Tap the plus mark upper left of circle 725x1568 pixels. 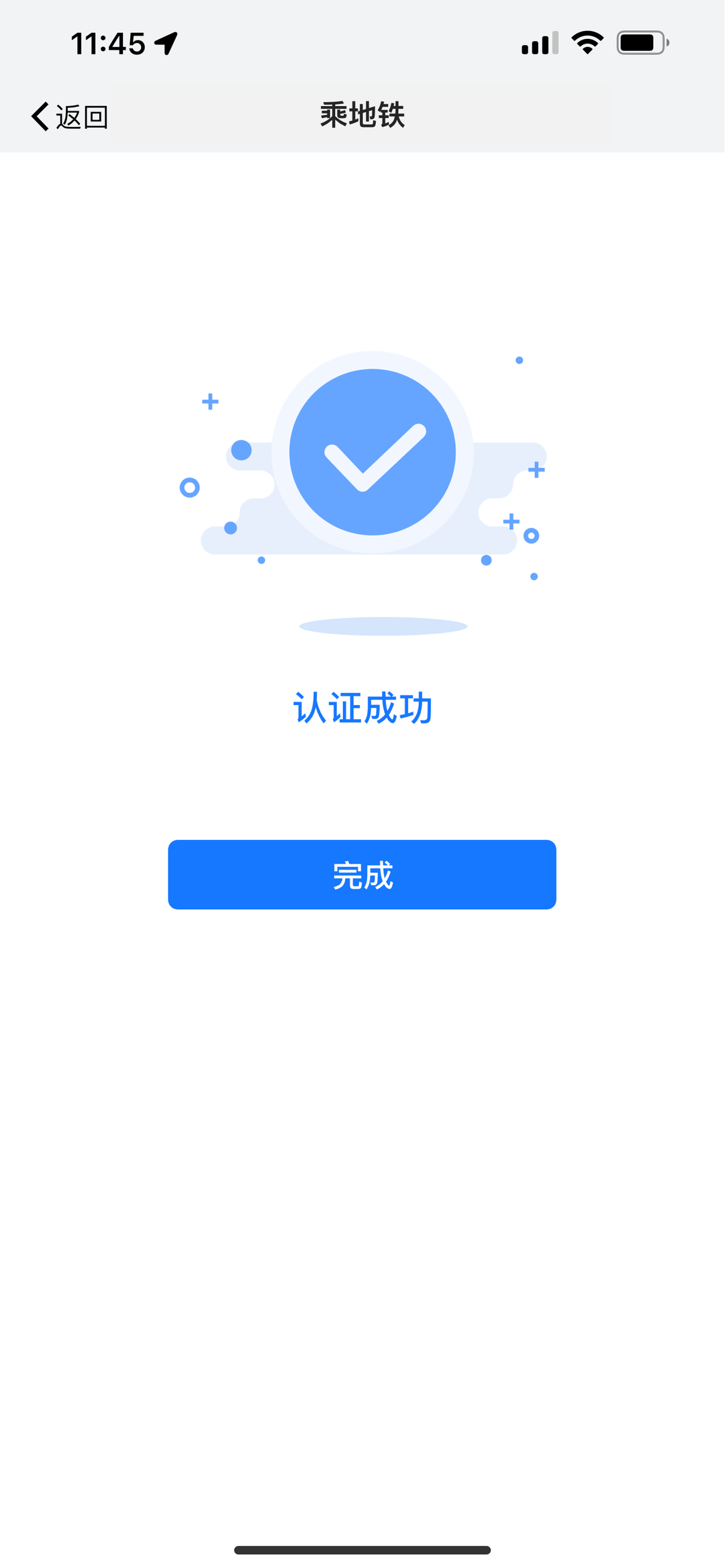coord(210,402)
